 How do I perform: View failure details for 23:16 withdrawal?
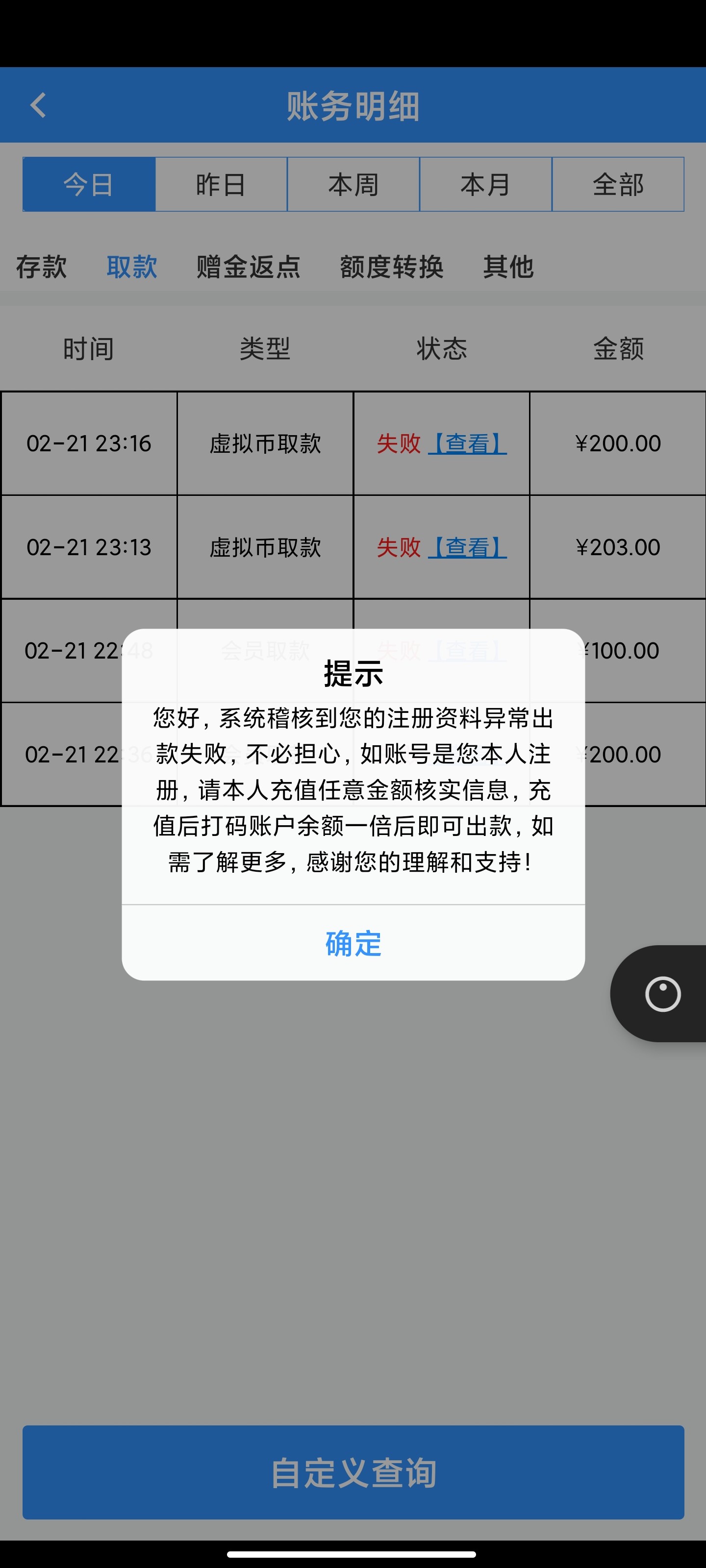click(x=467, y=443)
